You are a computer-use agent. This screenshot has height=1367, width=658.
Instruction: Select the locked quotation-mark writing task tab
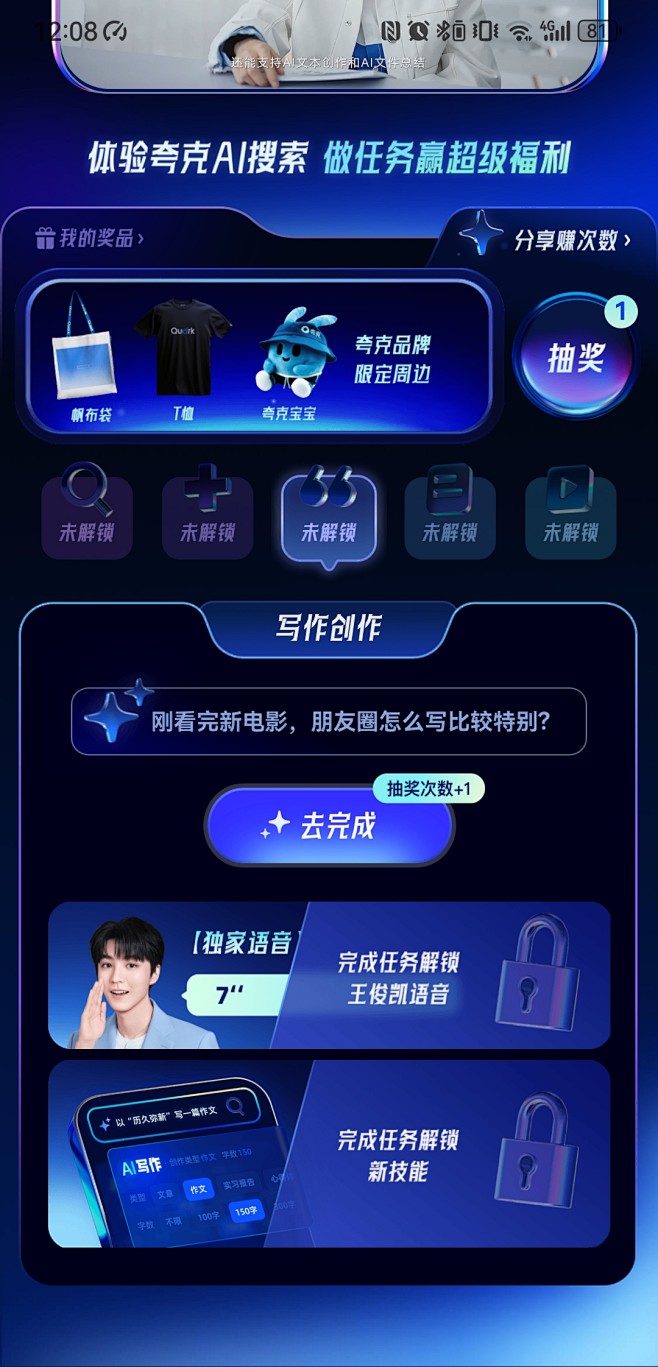pyautogui.click(x=329, y=517)
